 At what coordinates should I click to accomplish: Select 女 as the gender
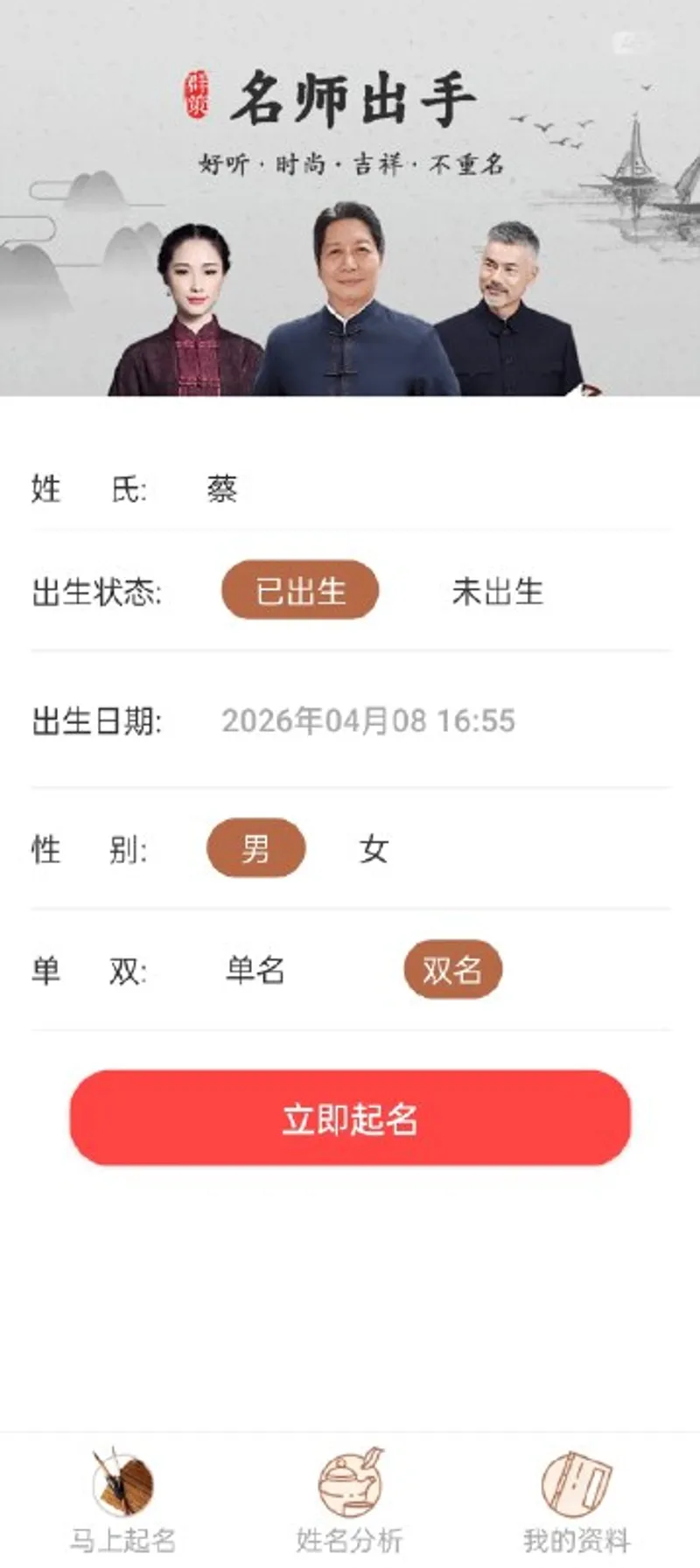[x=371, y=848]
